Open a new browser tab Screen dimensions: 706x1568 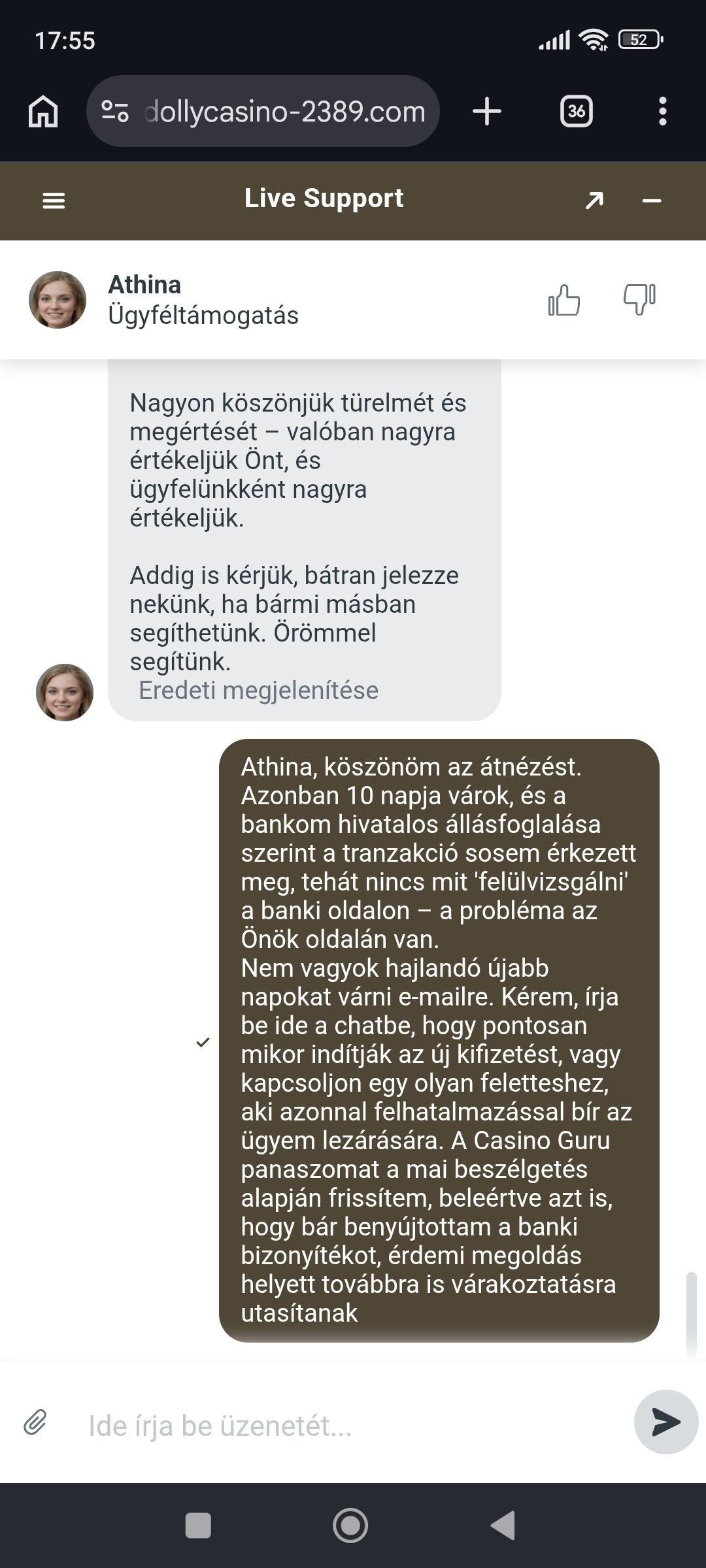coord(487,111)
